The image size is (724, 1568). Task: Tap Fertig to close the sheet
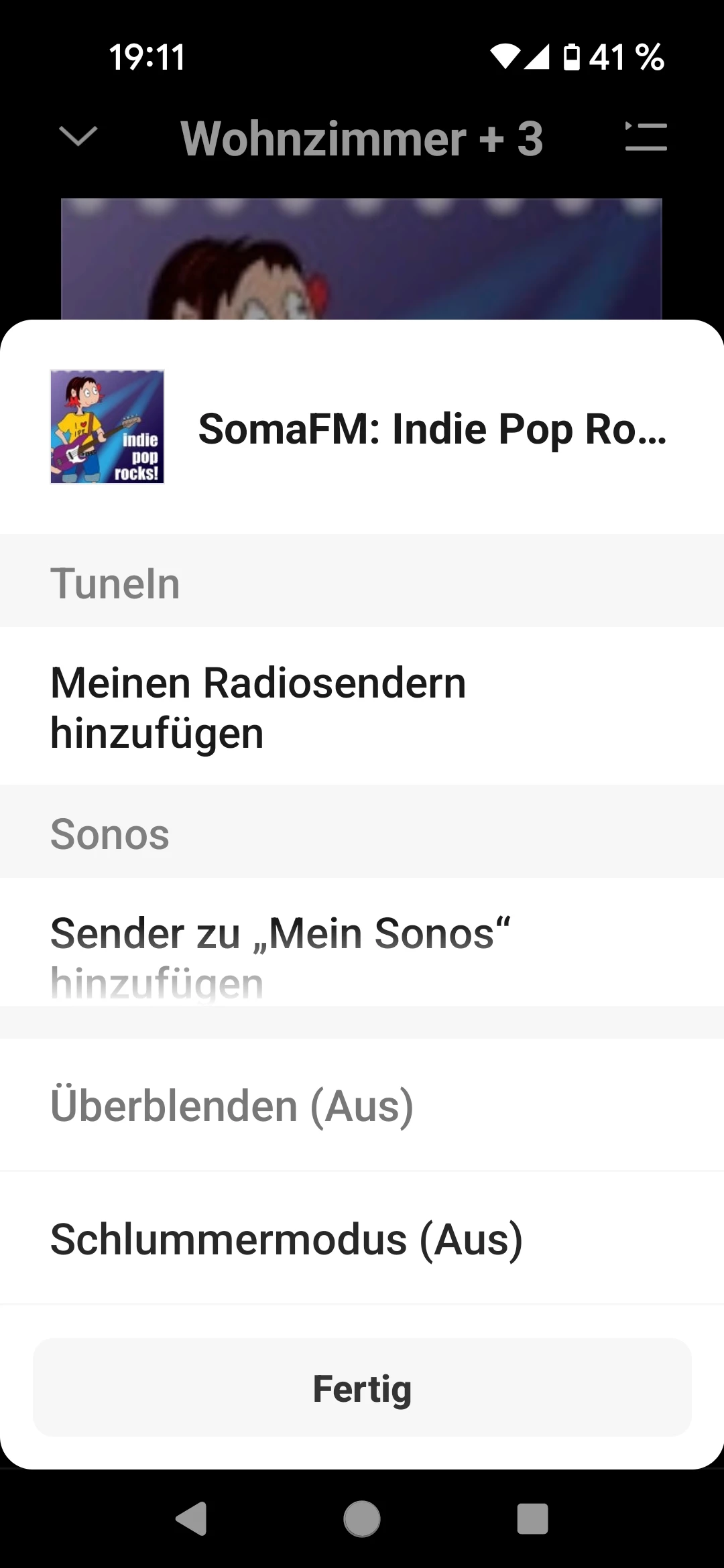pyautogui.click(x=362, y=1388)
